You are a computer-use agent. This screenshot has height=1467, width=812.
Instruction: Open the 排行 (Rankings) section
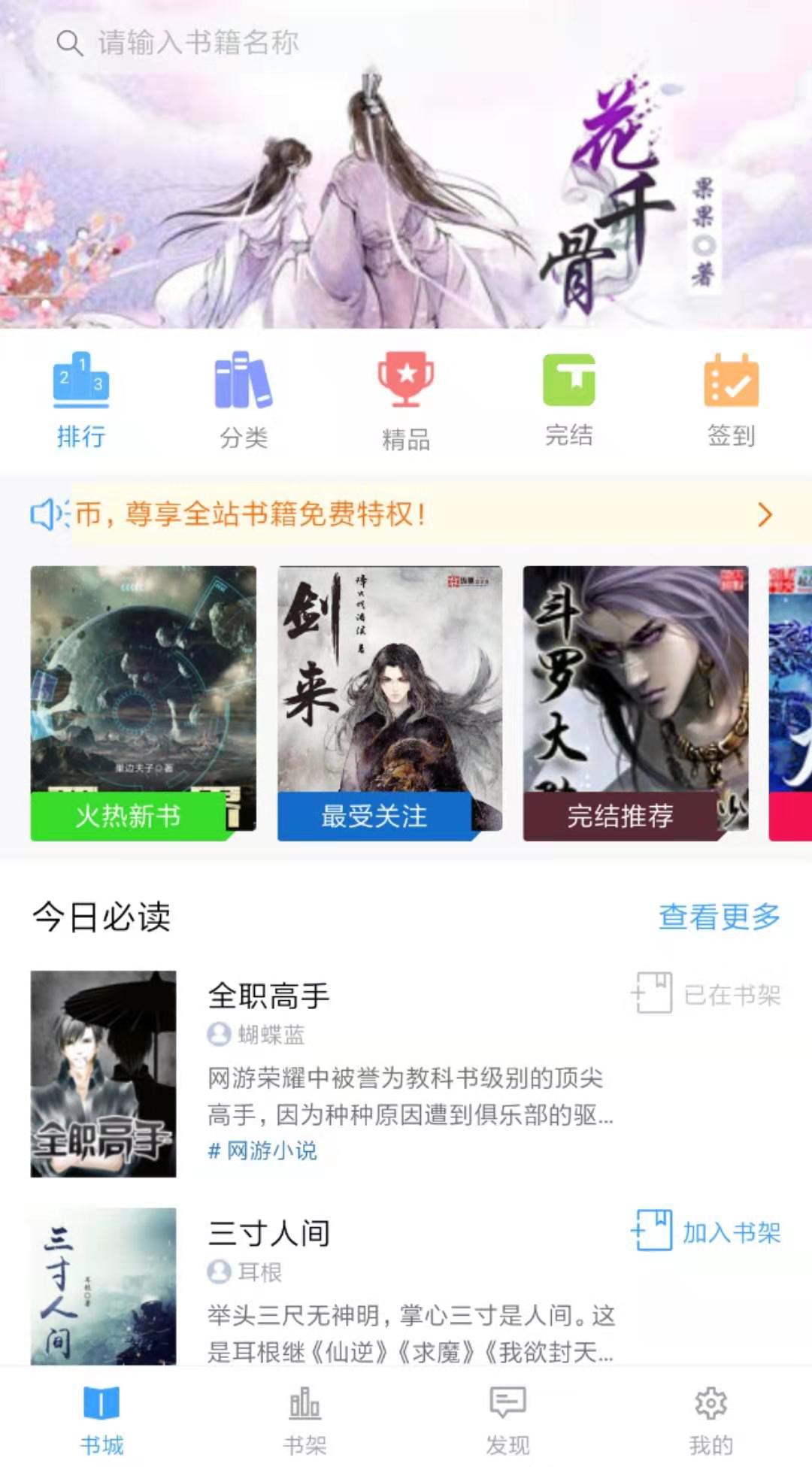point(81,399)
